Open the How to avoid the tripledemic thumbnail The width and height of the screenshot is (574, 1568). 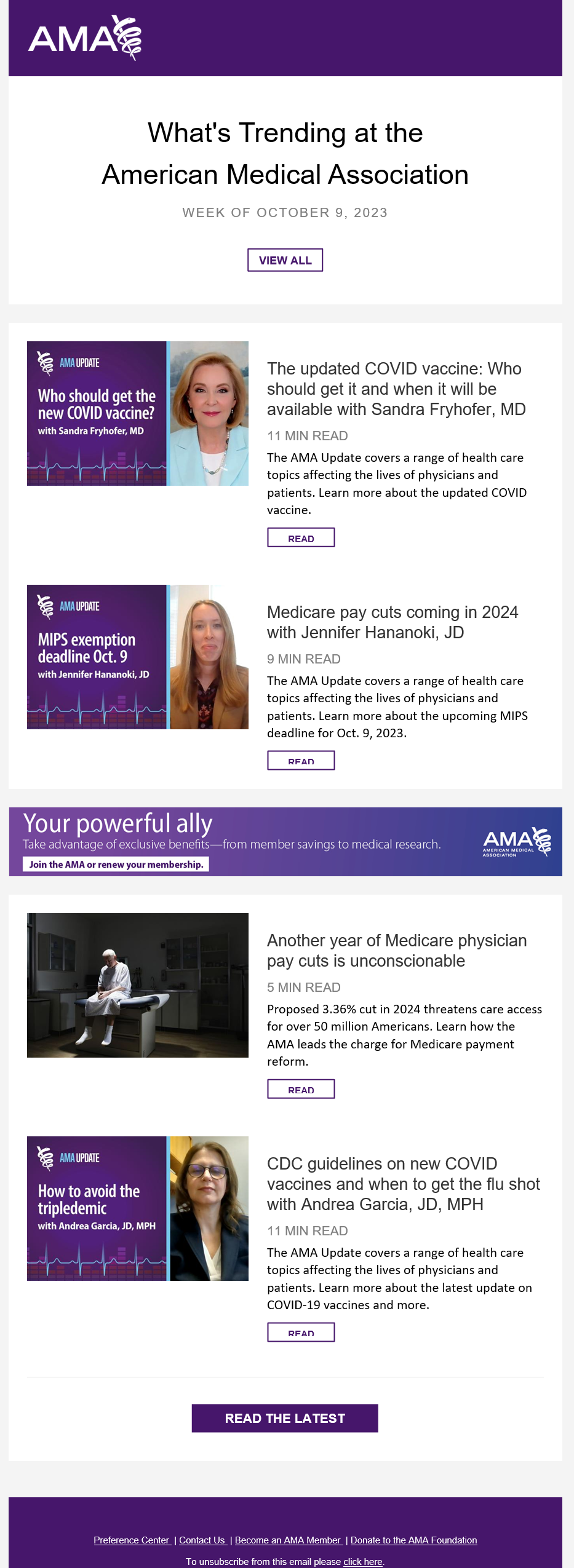pyautogui.click(x=137, y=1208)
